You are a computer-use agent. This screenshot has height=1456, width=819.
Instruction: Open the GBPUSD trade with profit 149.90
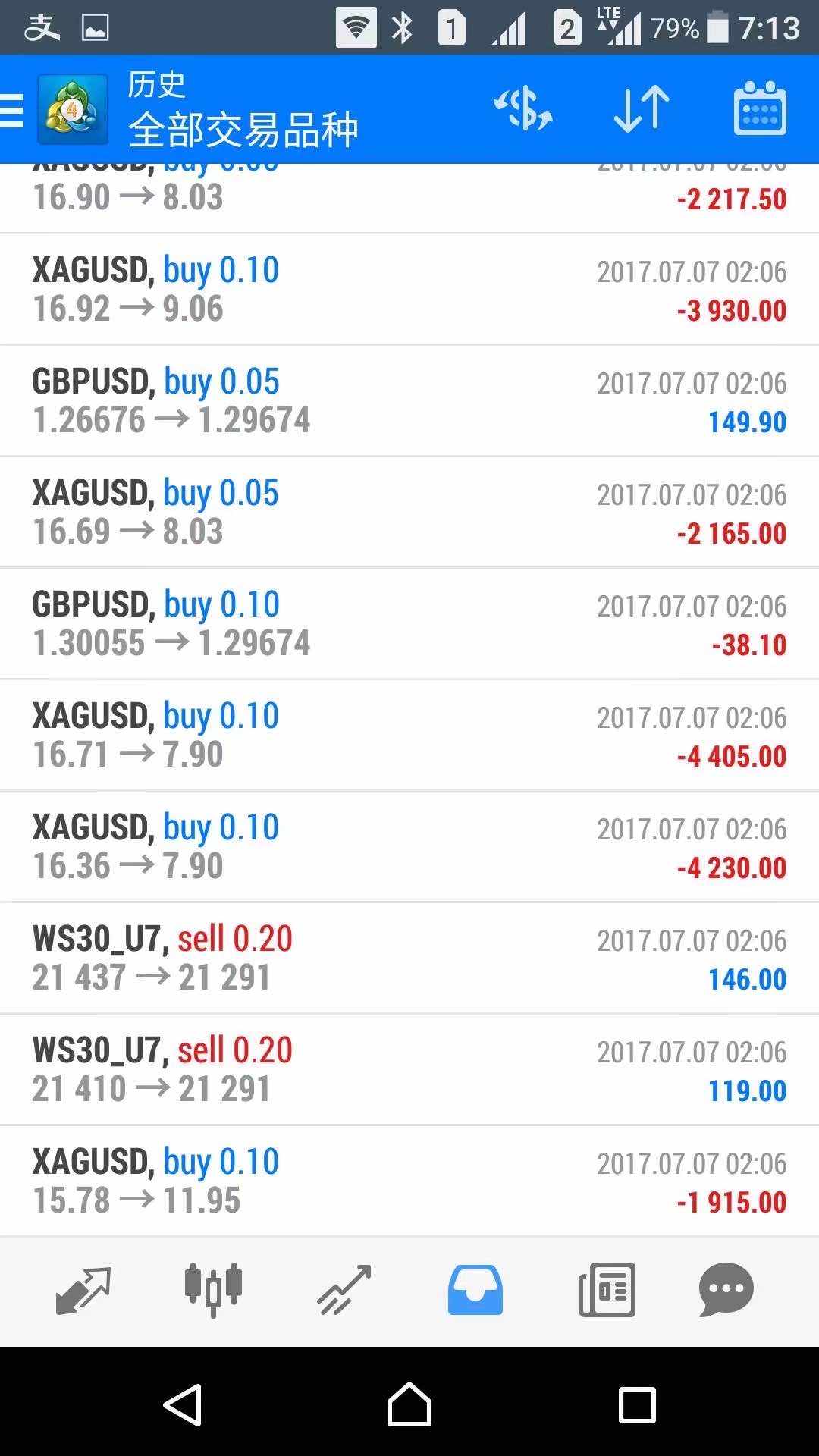[x=409, y=401]
